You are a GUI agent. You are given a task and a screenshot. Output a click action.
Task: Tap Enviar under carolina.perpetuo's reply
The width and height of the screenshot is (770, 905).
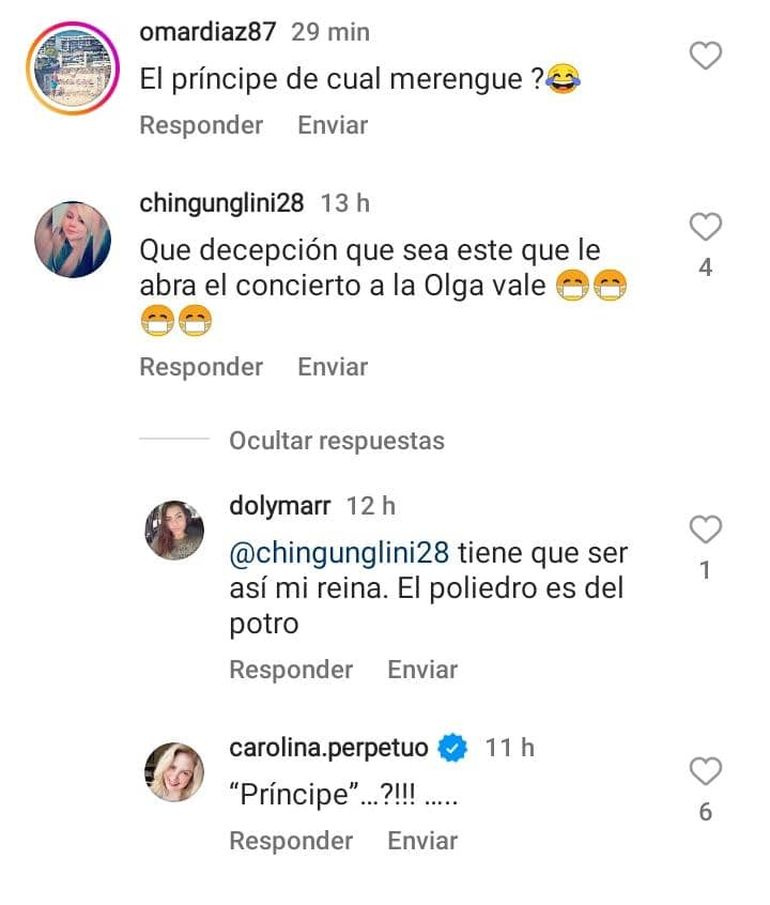point(423,841)
